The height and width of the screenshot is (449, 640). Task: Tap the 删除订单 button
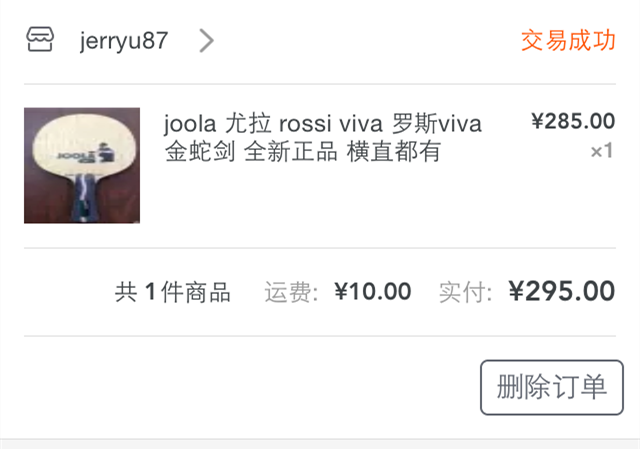552,387
